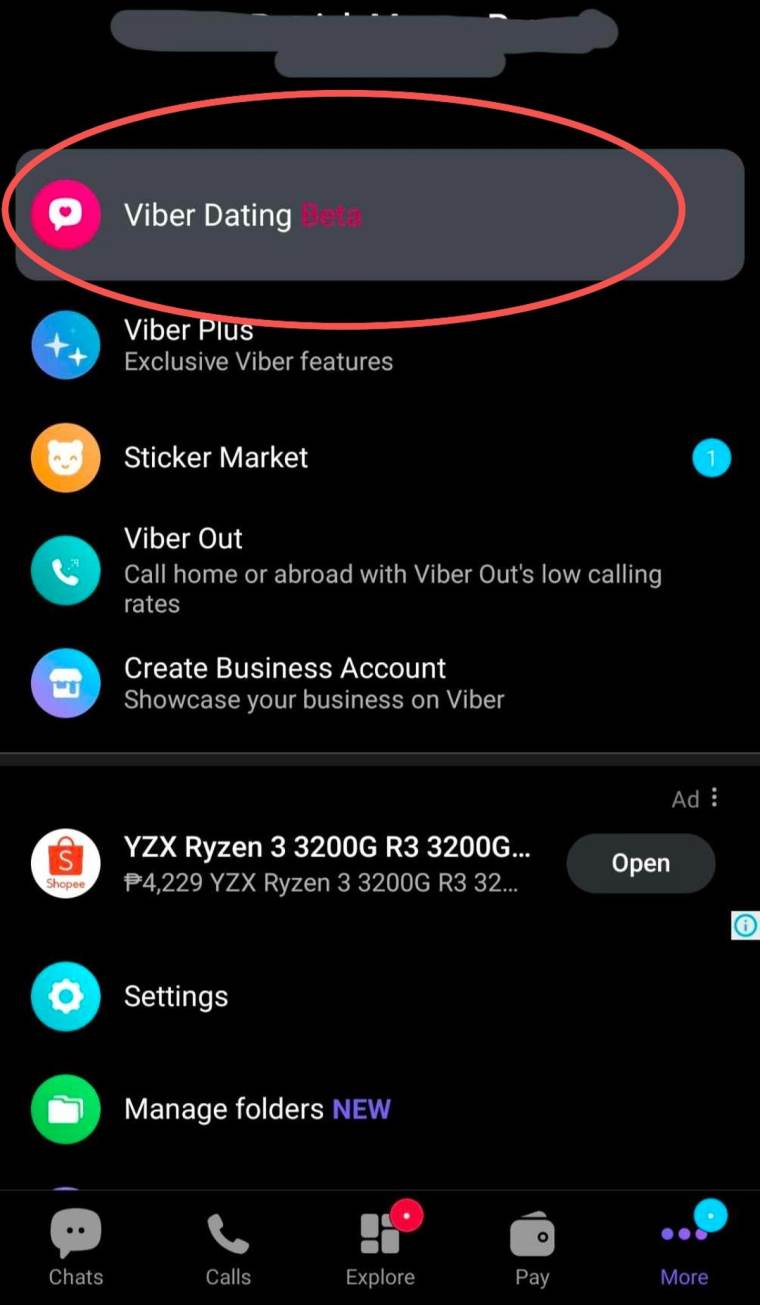
Task: Go to the Explore tab
Action: [380, 1248]
